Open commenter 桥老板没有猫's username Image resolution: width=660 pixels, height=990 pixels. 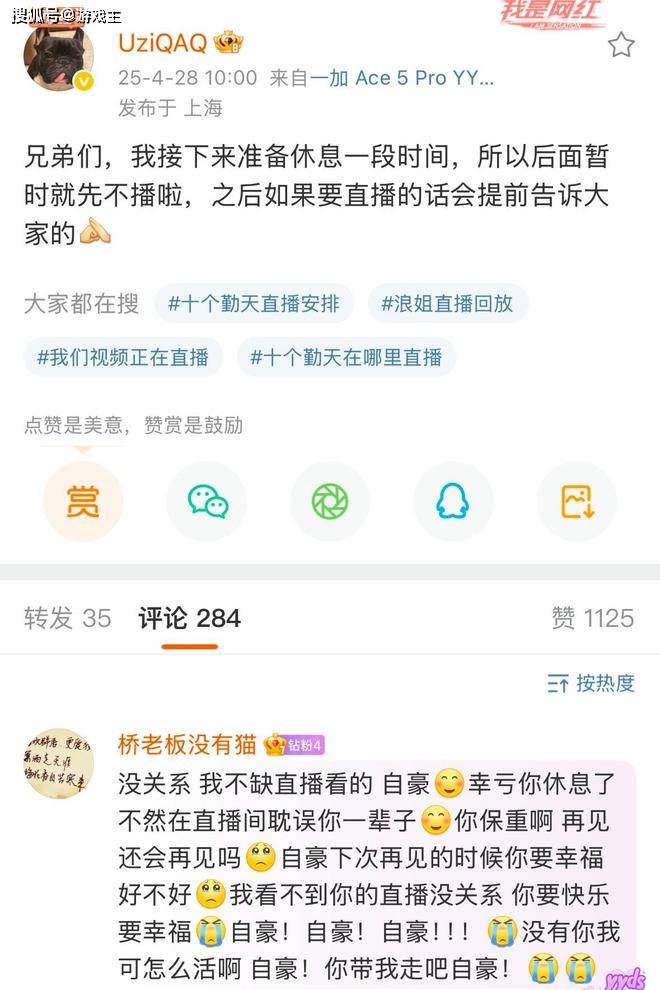point(187,744)
